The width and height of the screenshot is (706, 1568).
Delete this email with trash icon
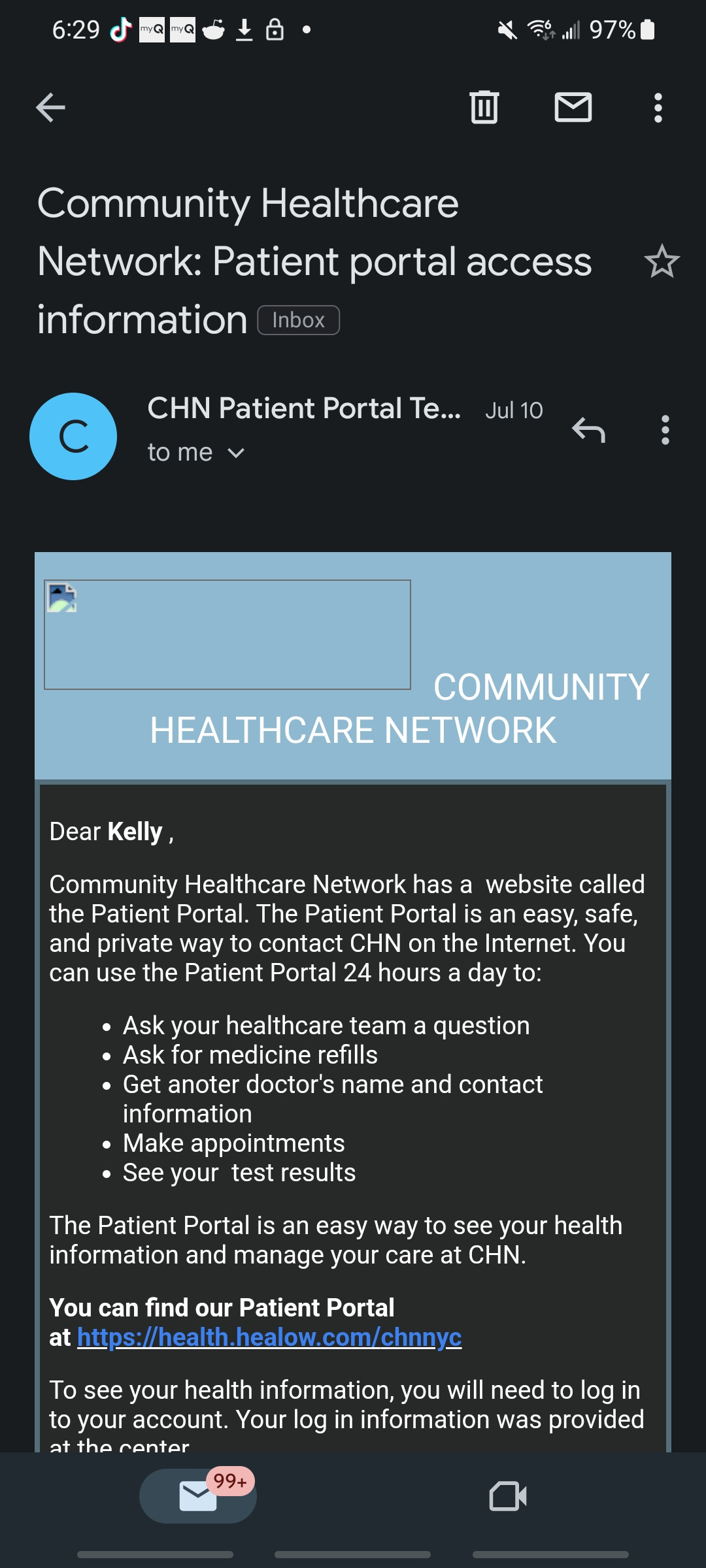pyautogui.click(x=484, y=107)
